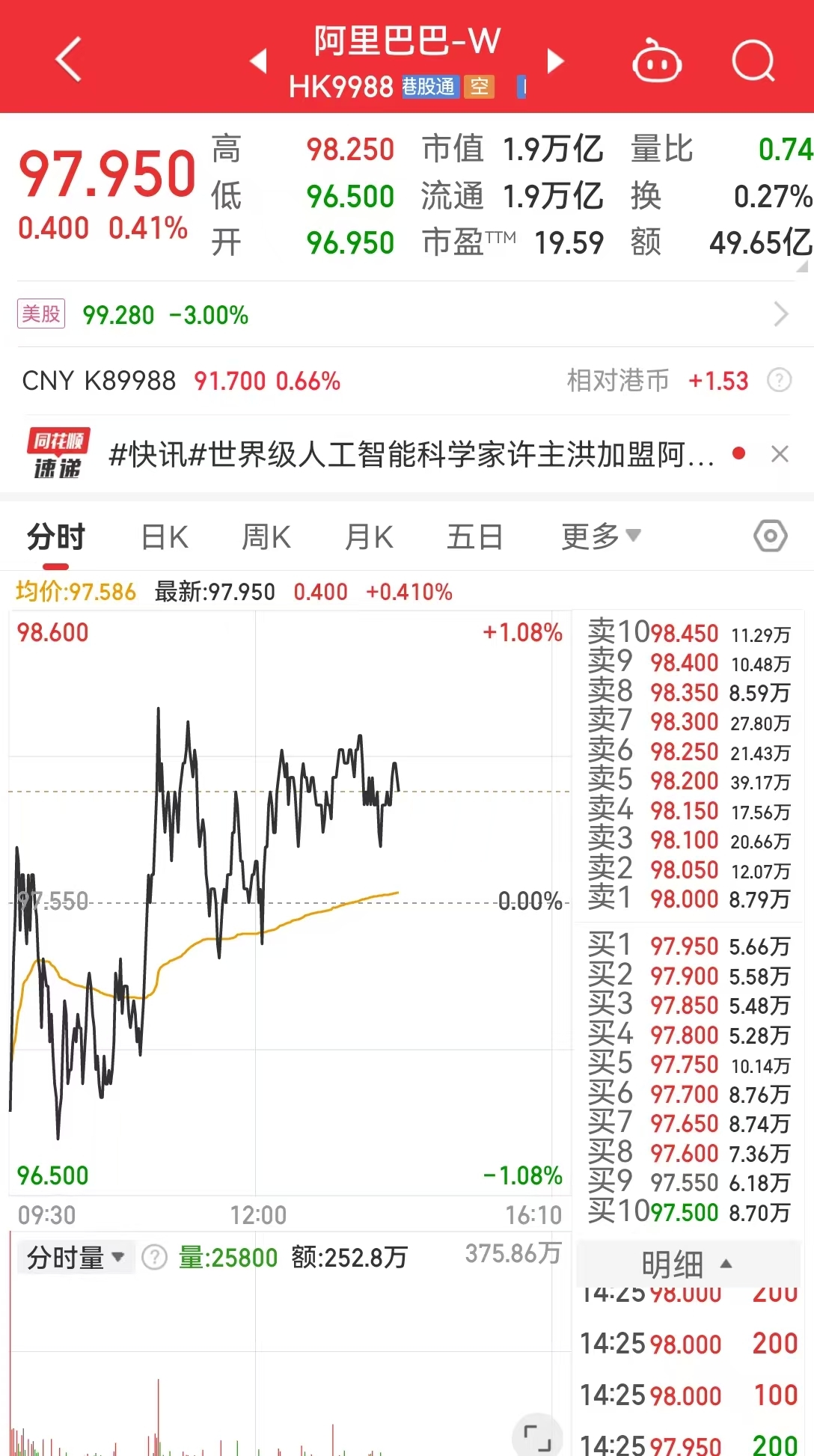The width and height of the screenshot is (814, 1456).
Task: Open the 快讯 news about 许主洪
Action: click(x=410, y=454)
